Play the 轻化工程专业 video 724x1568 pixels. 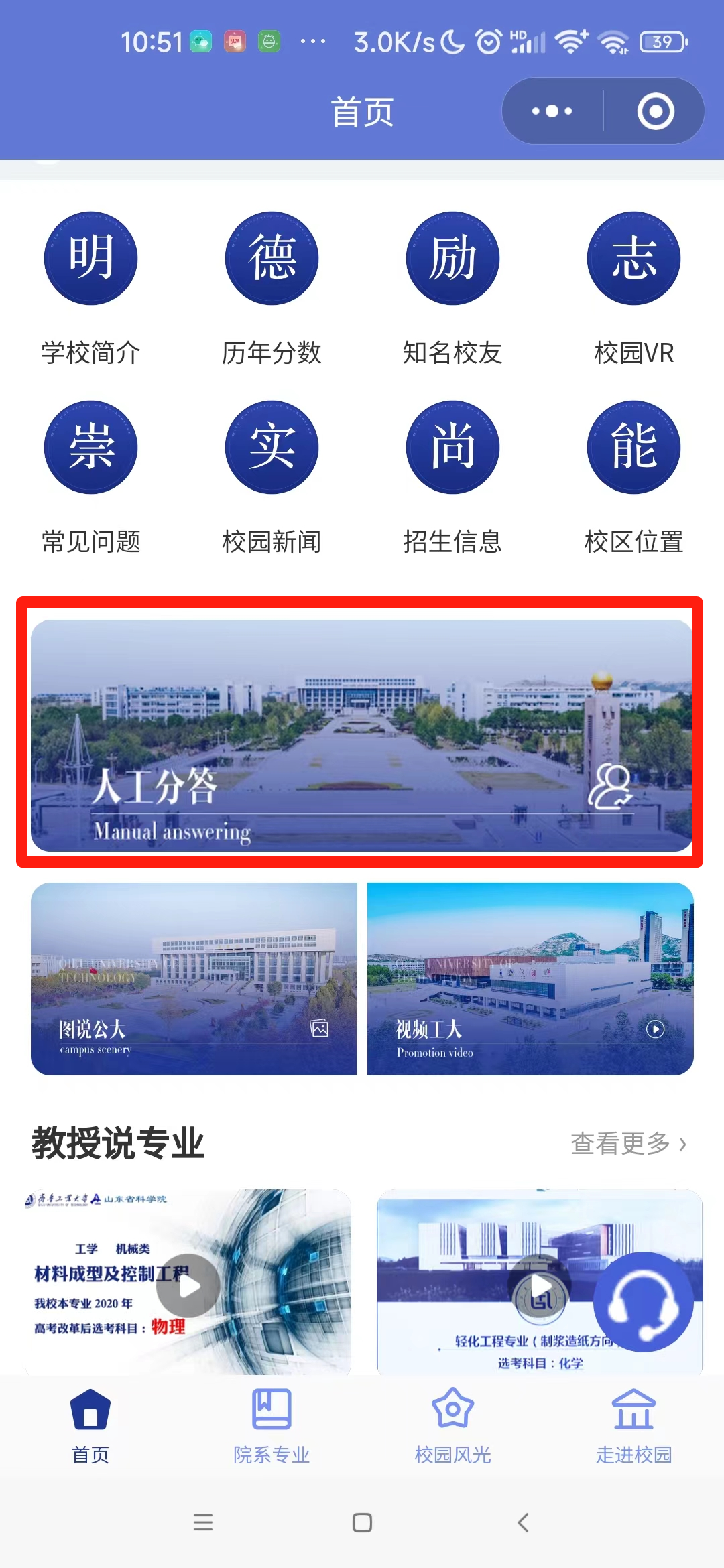(x=540, y=1285)
